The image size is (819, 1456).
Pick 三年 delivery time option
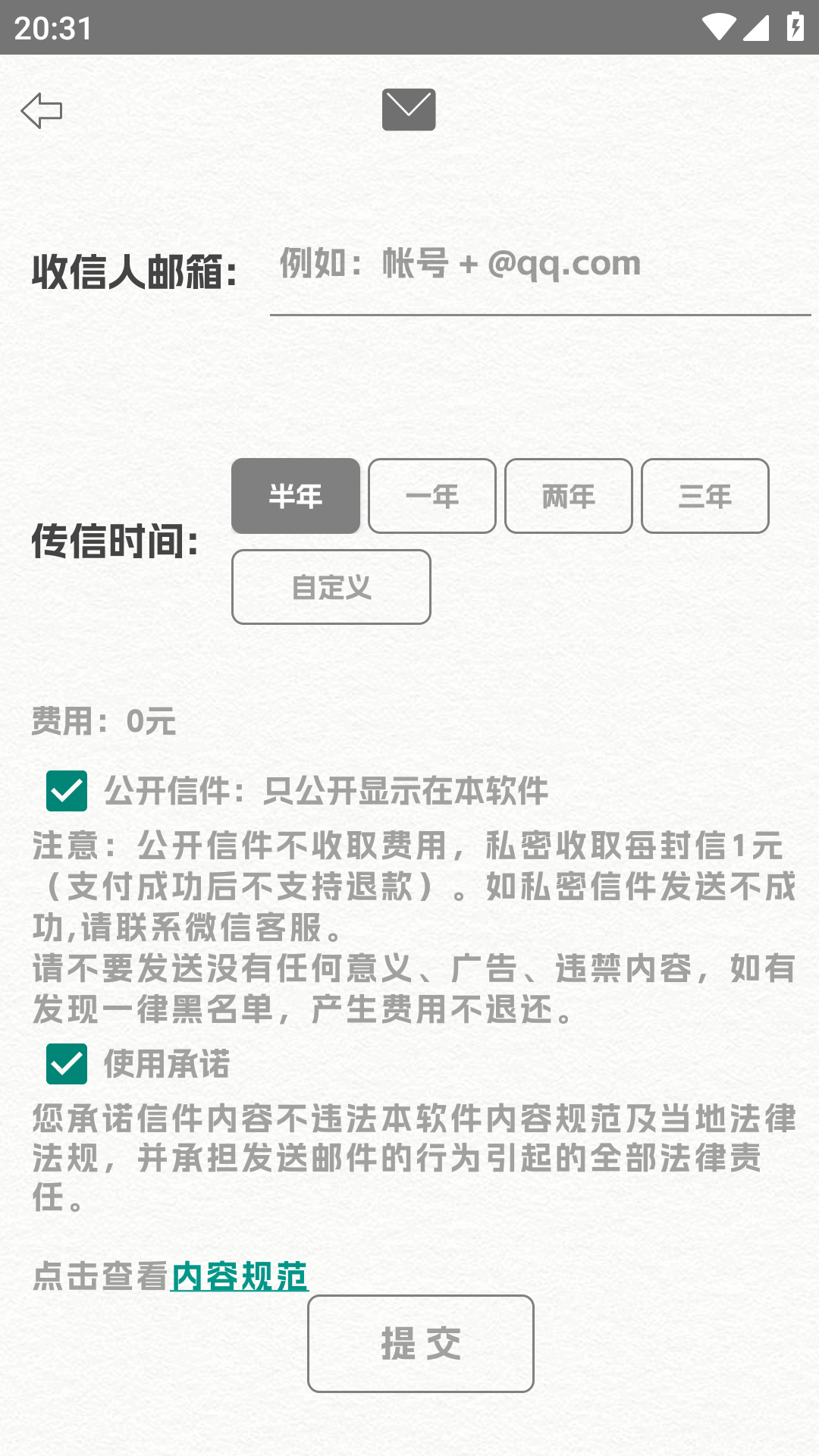(x=705, y=496)
